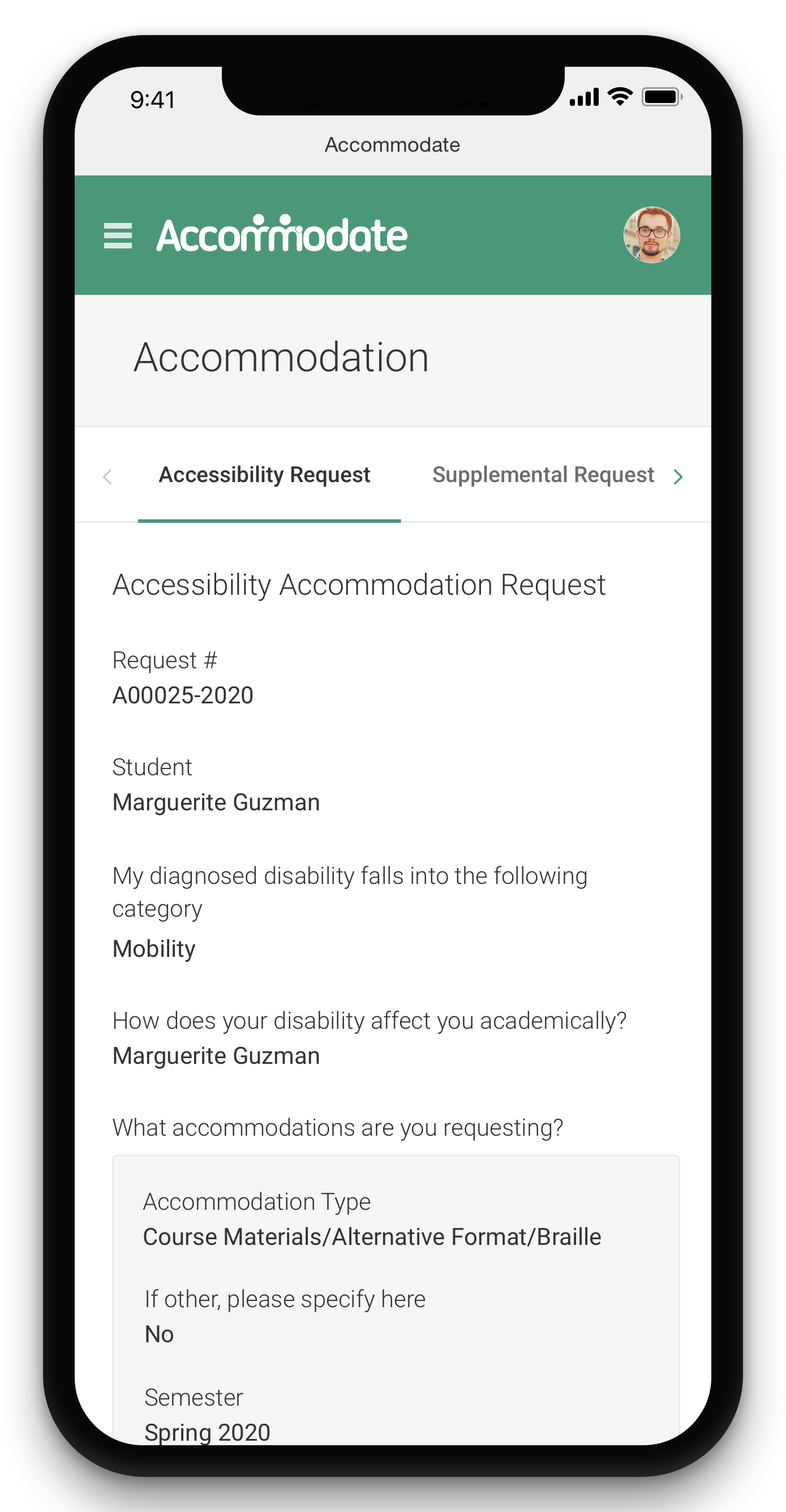Tap the right arrow to show more tabs
This screenshot has width=786, height=1512.
tap(678, 476)
